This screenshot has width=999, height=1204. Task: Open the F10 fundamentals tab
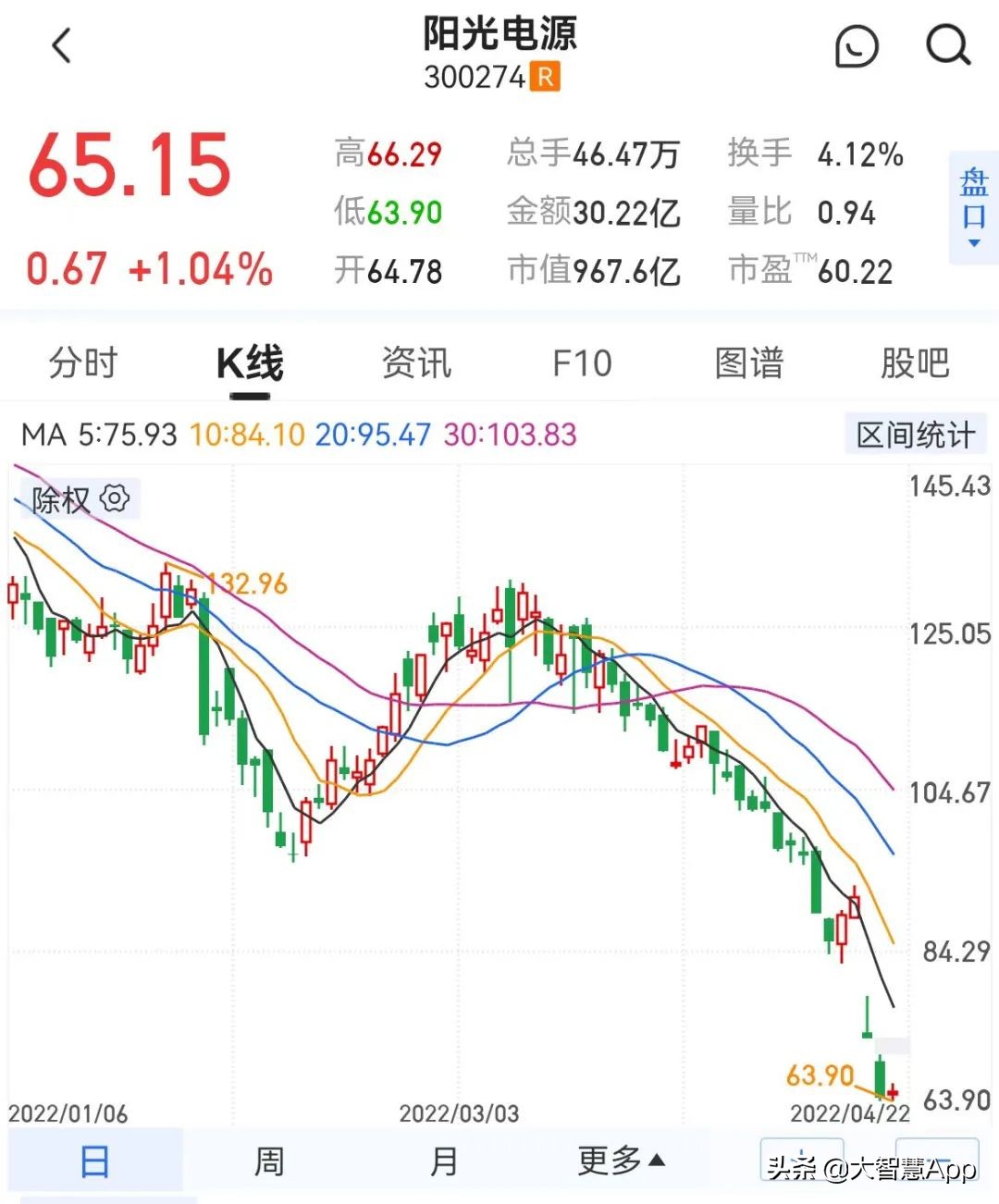coord(581,363)
